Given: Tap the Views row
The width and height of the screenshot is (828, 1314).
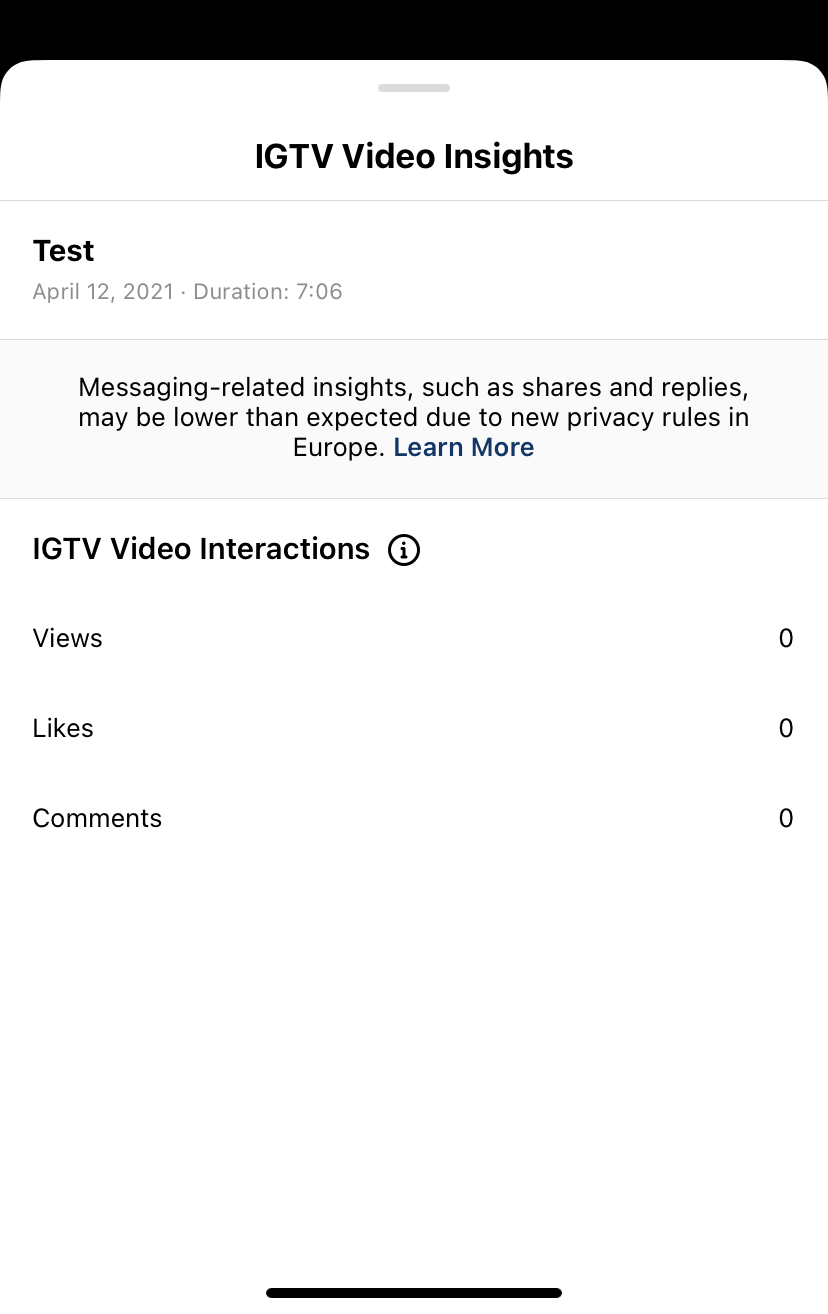Looking at the screenshot, I should pyautogui.click(x=414, y=638).
